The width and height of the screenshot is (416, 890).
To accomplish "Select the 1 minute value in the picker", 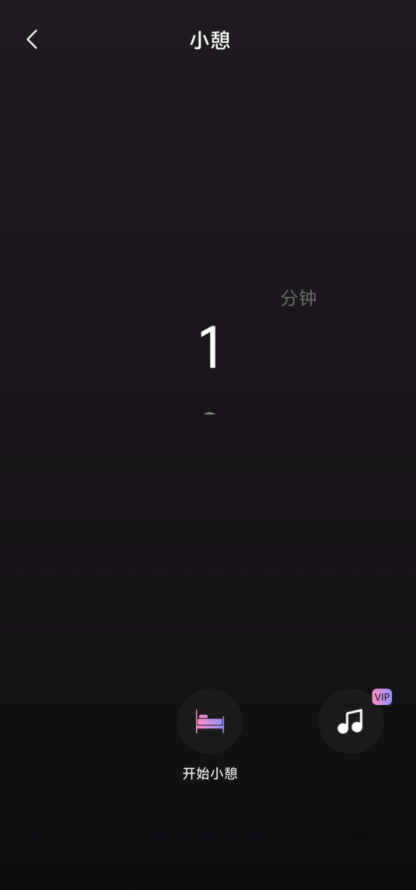I will click(209, 347).
